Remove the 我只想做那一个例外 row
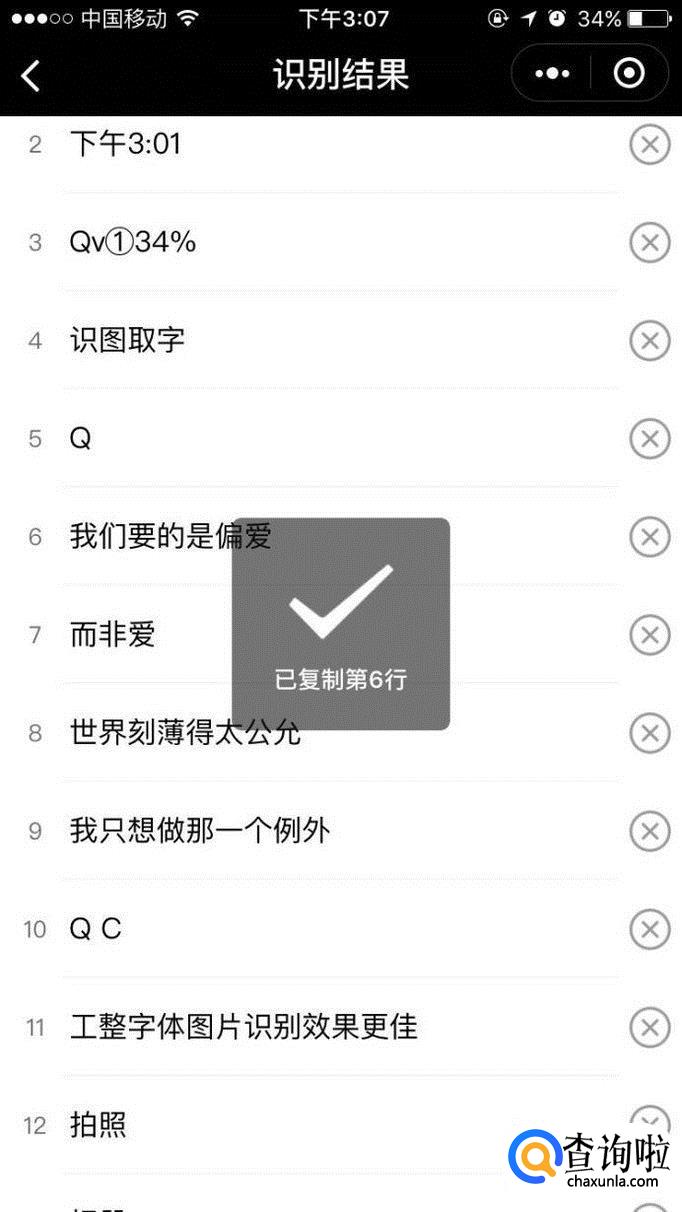This screenshot has width=682, height=1212. [x=649, y=831]
